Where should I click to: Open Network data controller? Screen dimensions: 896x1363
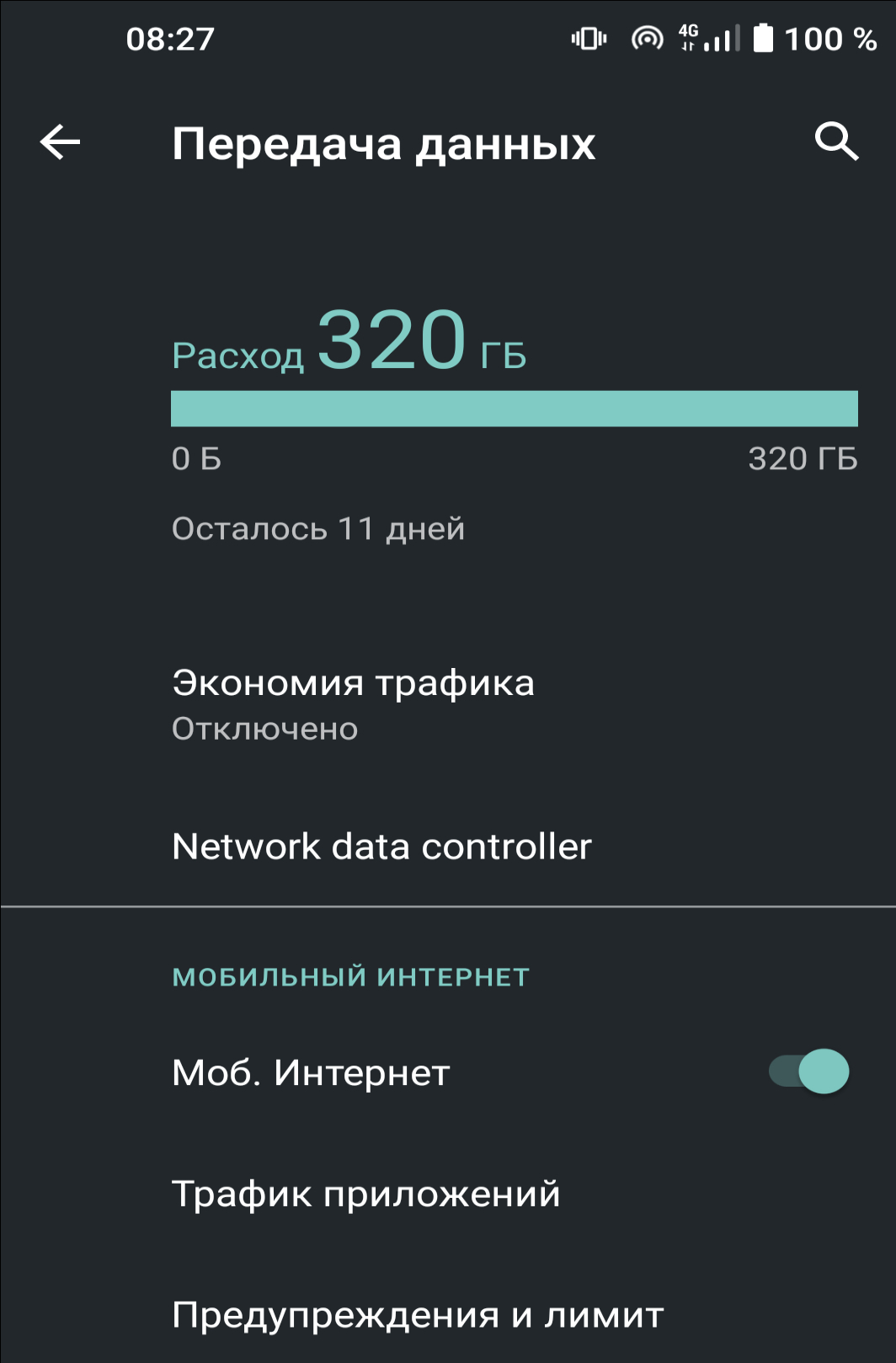pyautogui.click(x=381, y=847)
